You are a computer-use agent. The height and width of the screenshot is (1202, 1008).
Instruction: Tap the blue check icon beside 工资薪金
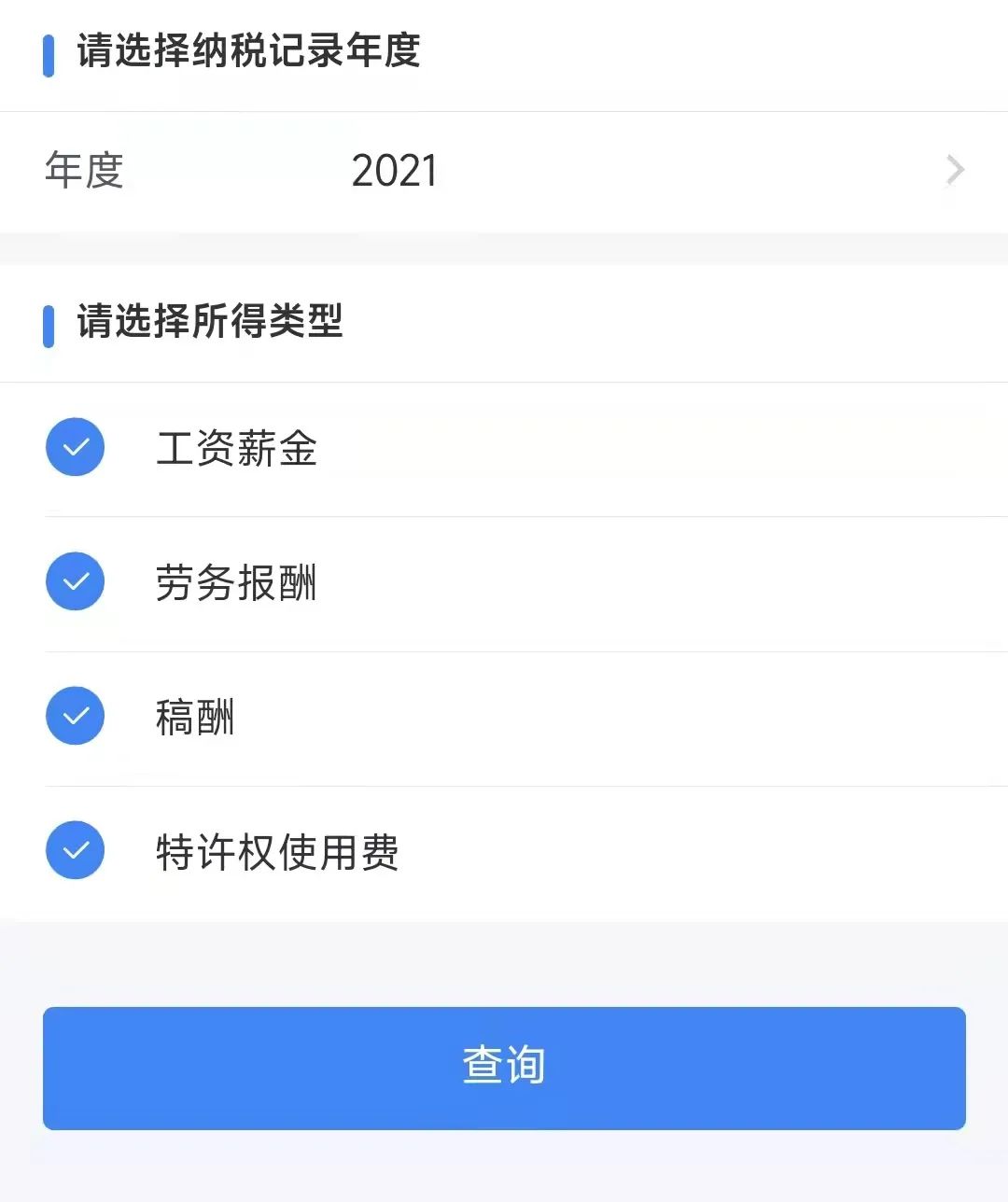click(75, 447)
